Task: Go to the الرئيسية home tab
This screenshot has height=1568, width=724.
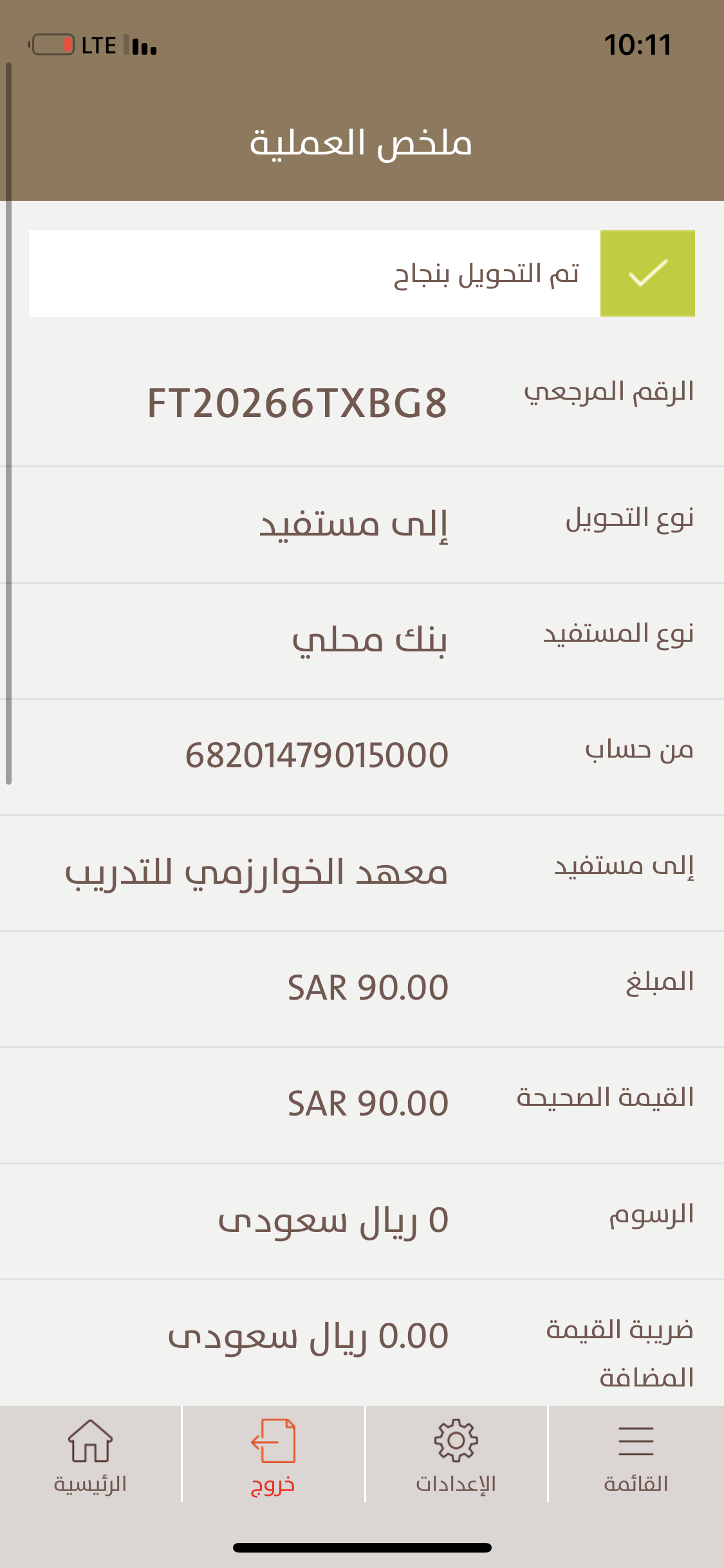Action: point(90,1455)
